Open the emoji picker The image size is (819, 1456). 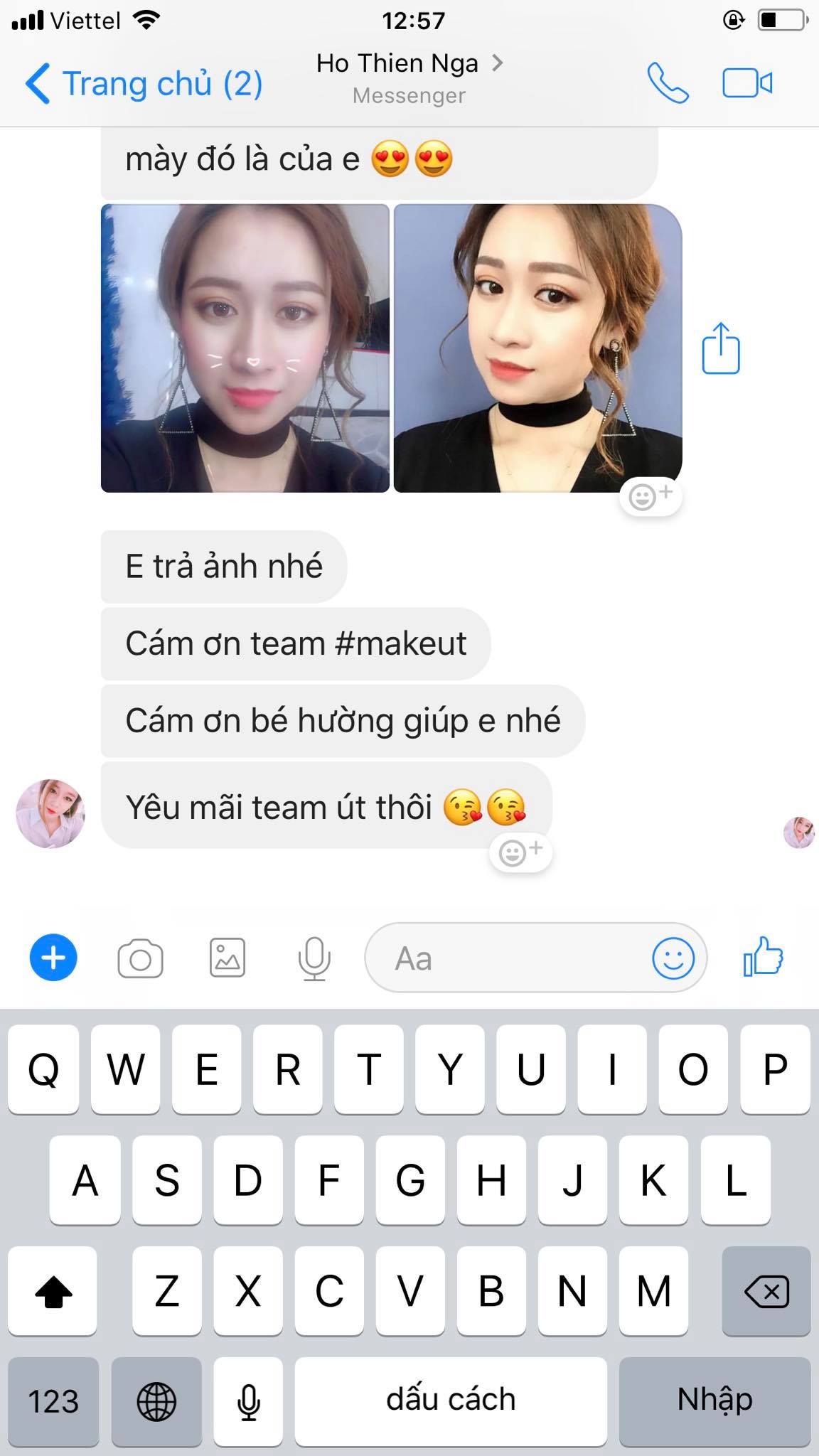pos(673,958)
